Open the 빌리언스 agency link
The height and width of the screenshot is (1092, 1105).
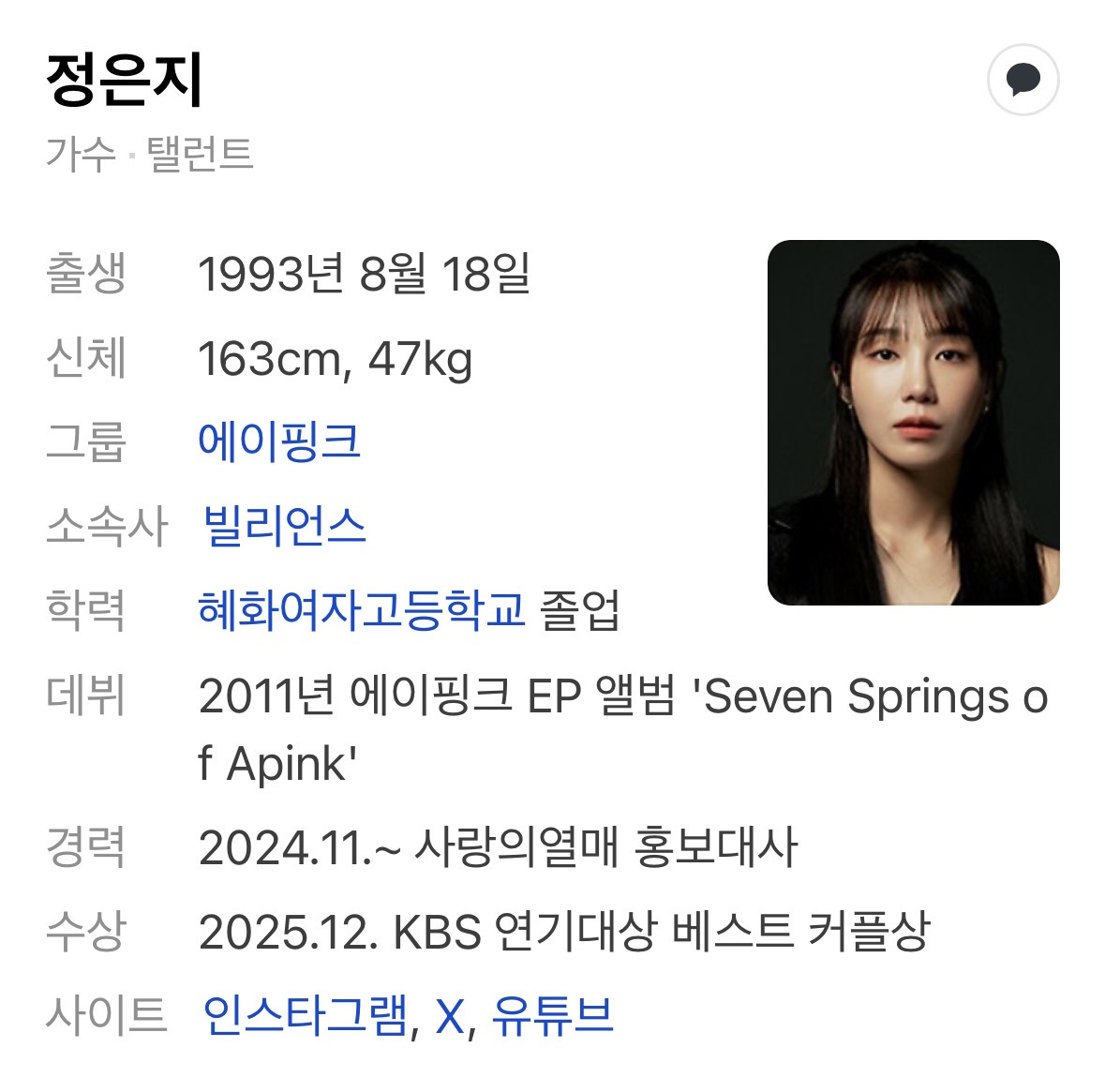point(284,526)
